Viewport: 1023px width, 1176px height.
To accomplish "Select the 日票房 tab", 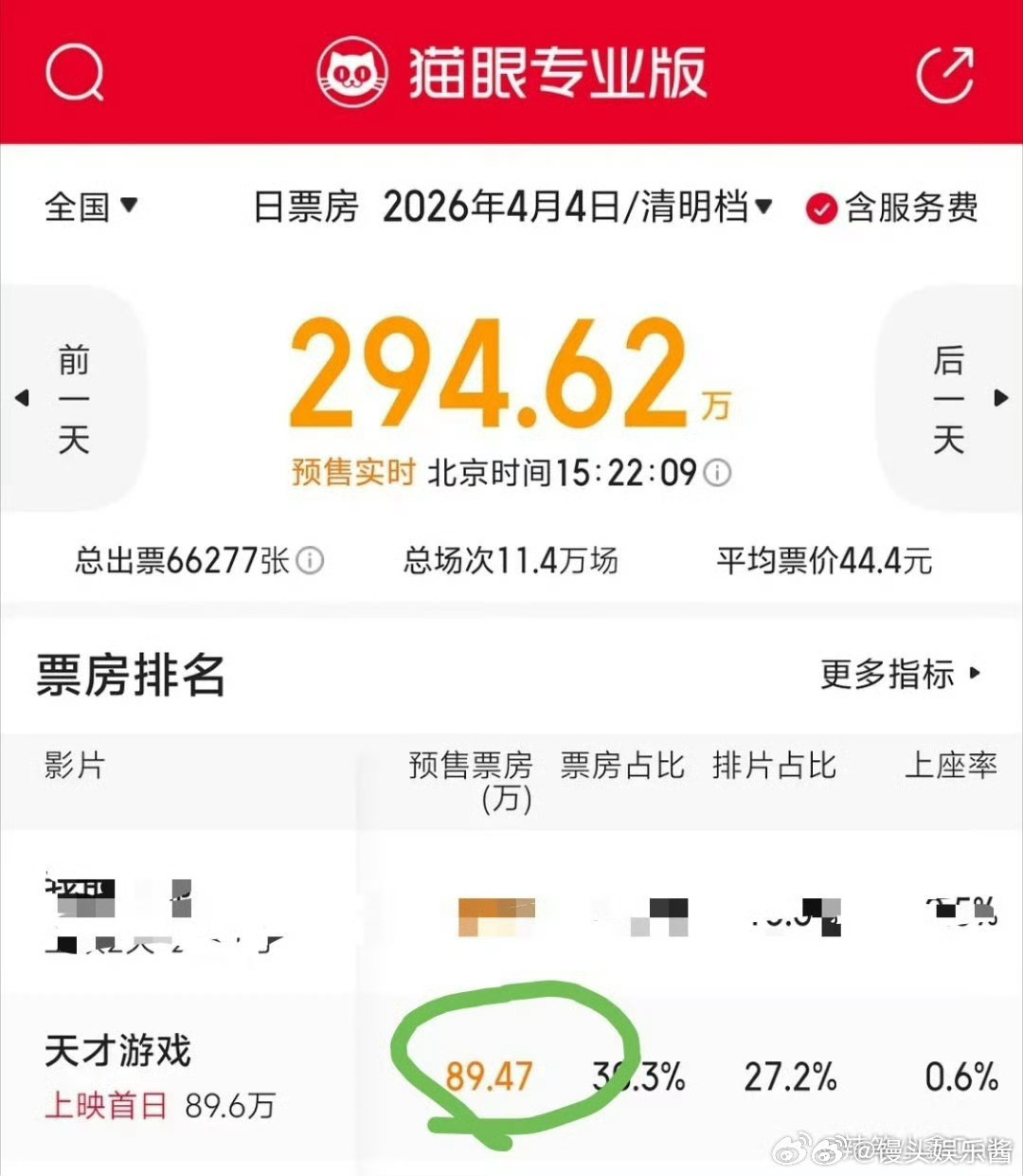I will [304, 207].
